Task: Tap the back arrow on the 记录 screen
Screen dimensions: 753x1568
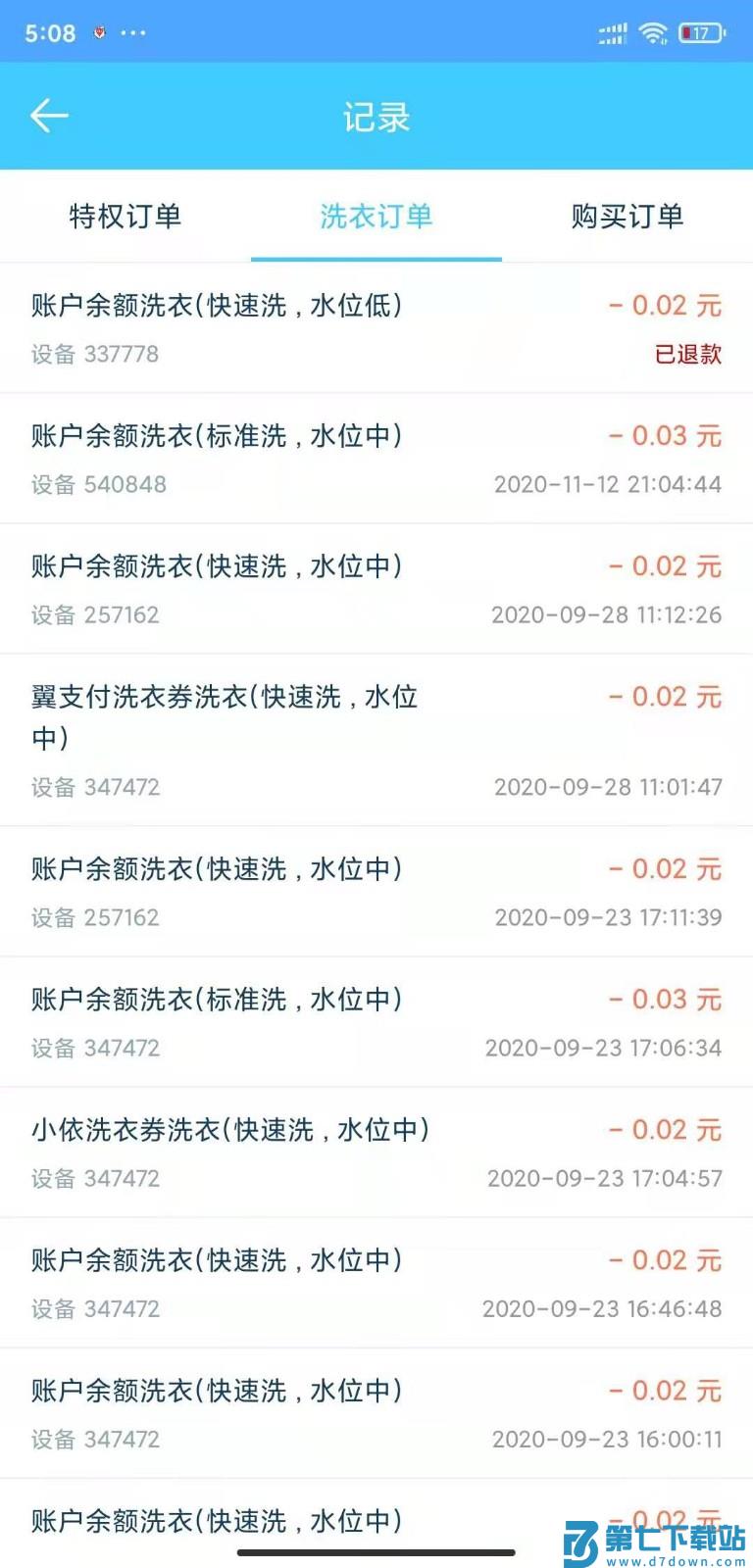Action: pos(49,115)
